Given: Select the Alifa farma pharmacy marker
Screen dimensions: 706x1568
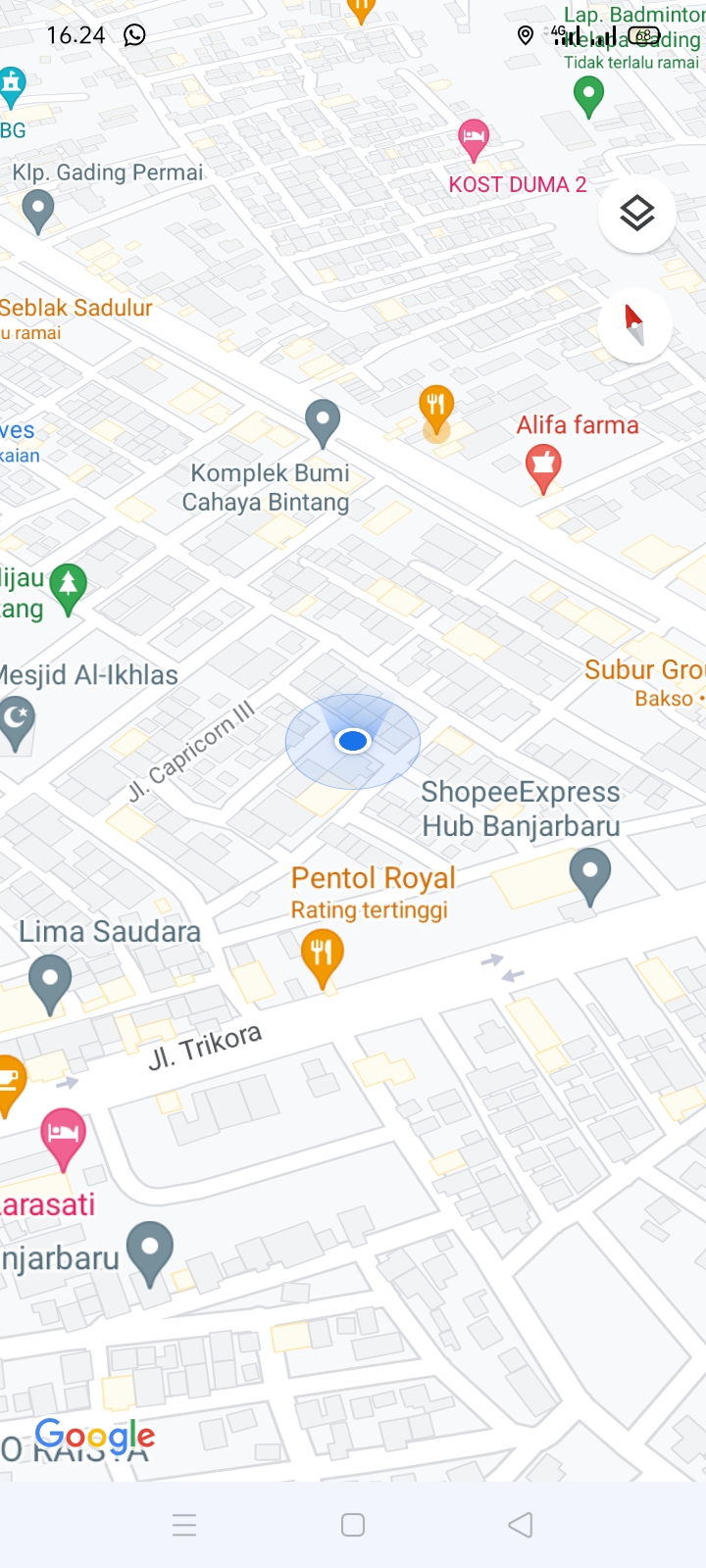Looking at the screenshot, I should 543,465.
